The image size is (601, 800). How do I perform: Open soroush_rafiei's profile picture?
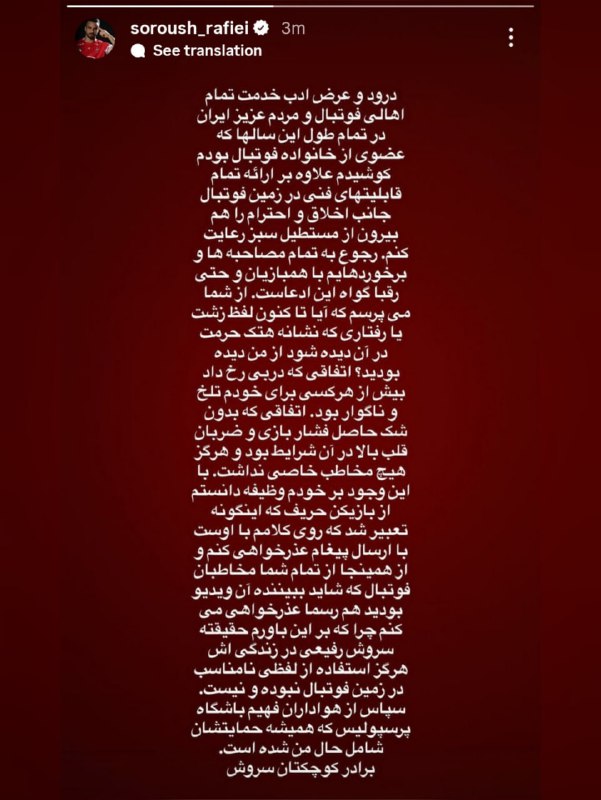(98, 39)
